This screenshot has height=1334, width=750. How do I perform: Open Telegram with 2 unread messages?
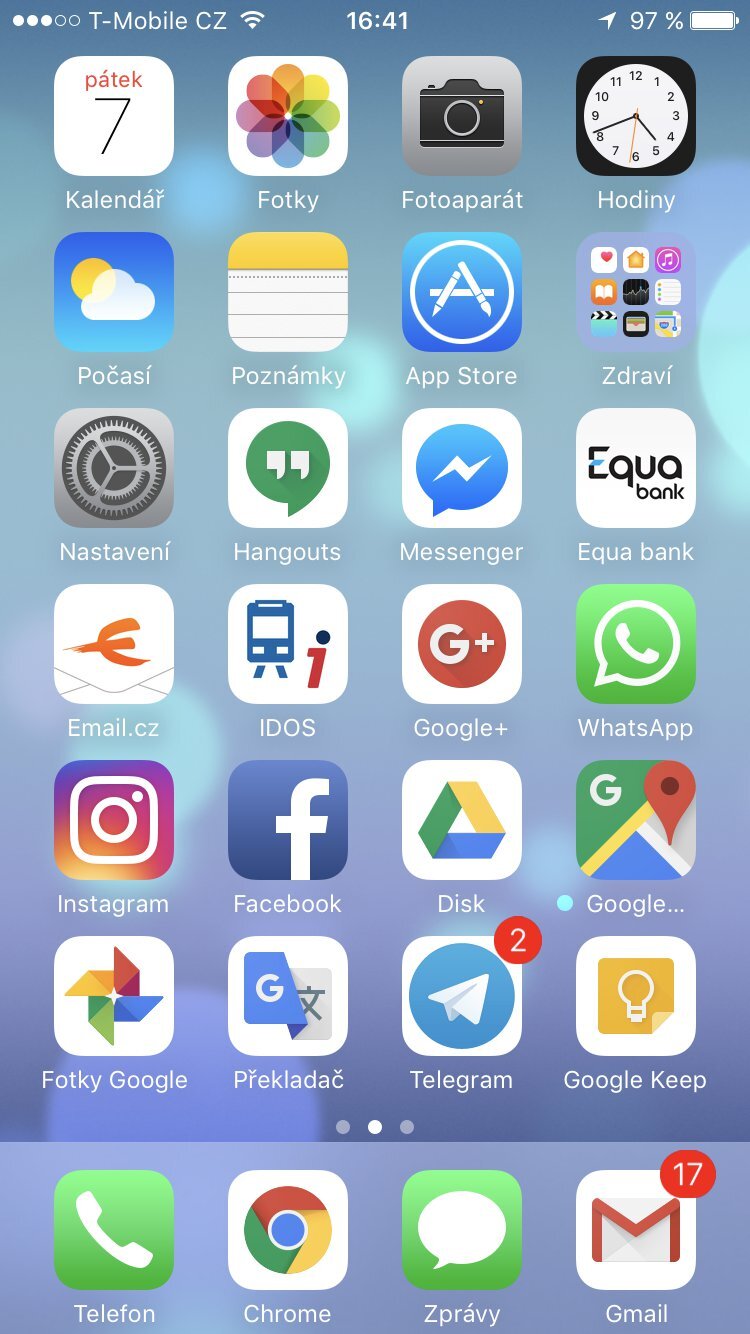[x=461, y=995]
